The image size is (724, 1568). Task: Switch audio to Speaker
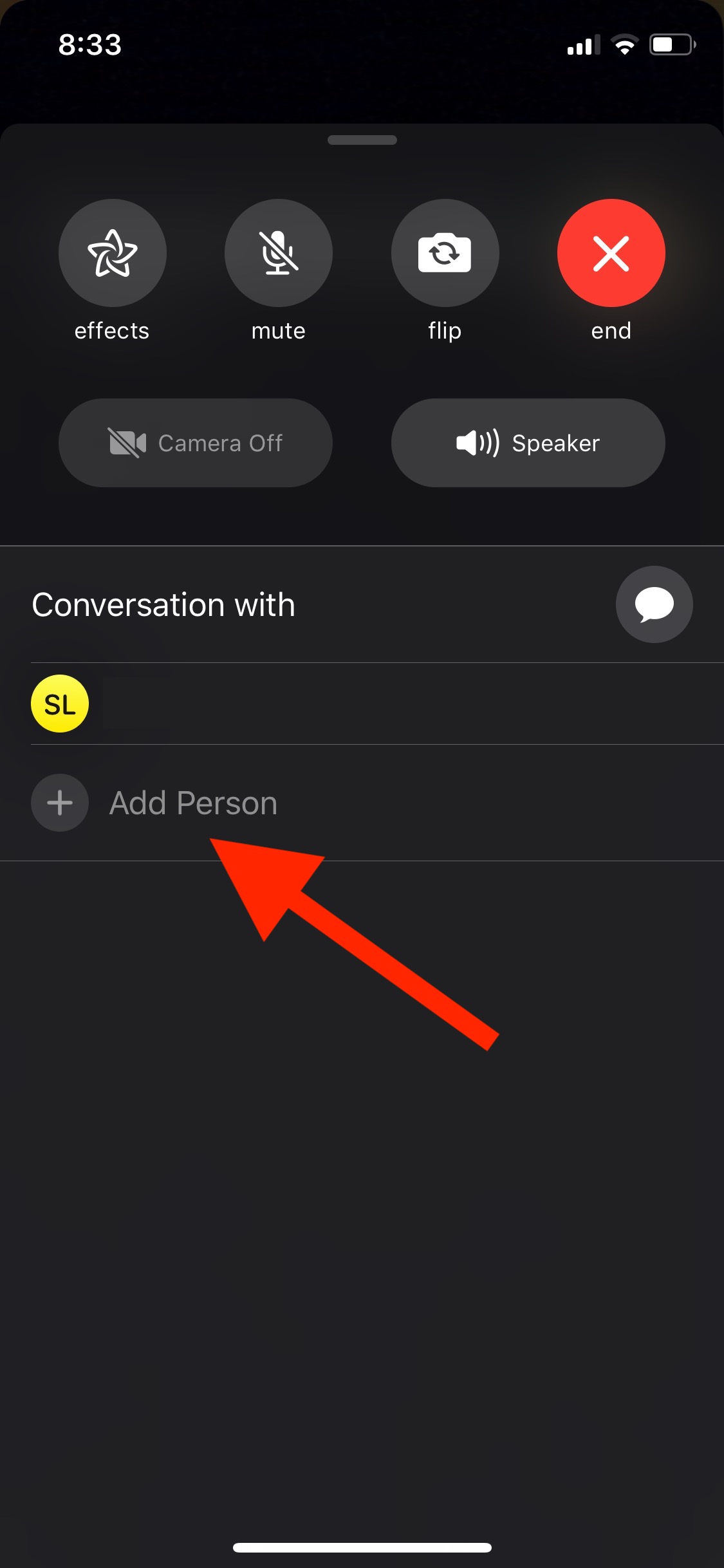click(x=528, y=443)
